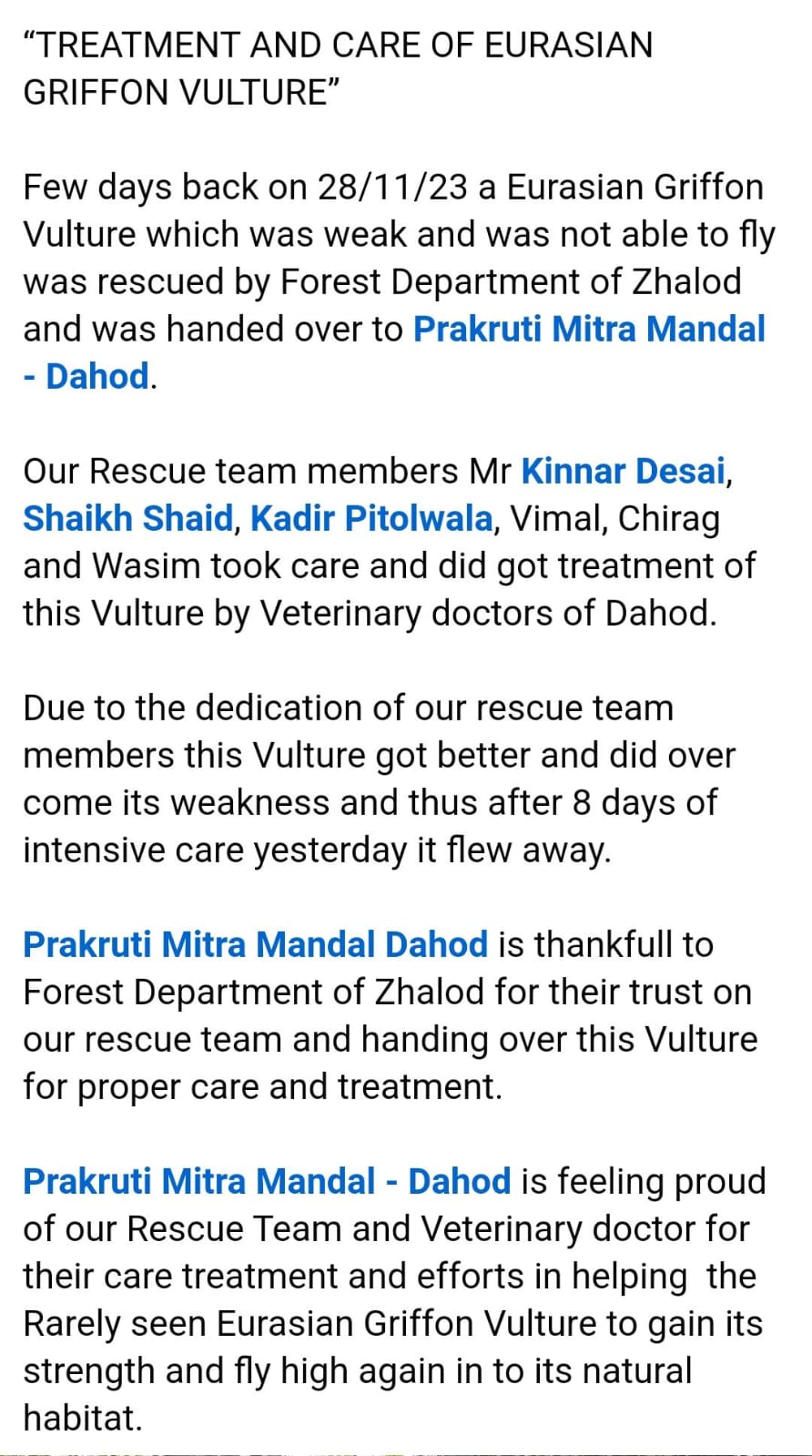The image size is (812, 1456).
Task: Tap Prakruti Mitra Mandal - Dahod before "is feeling proud"
Action: click(266, 1182)
